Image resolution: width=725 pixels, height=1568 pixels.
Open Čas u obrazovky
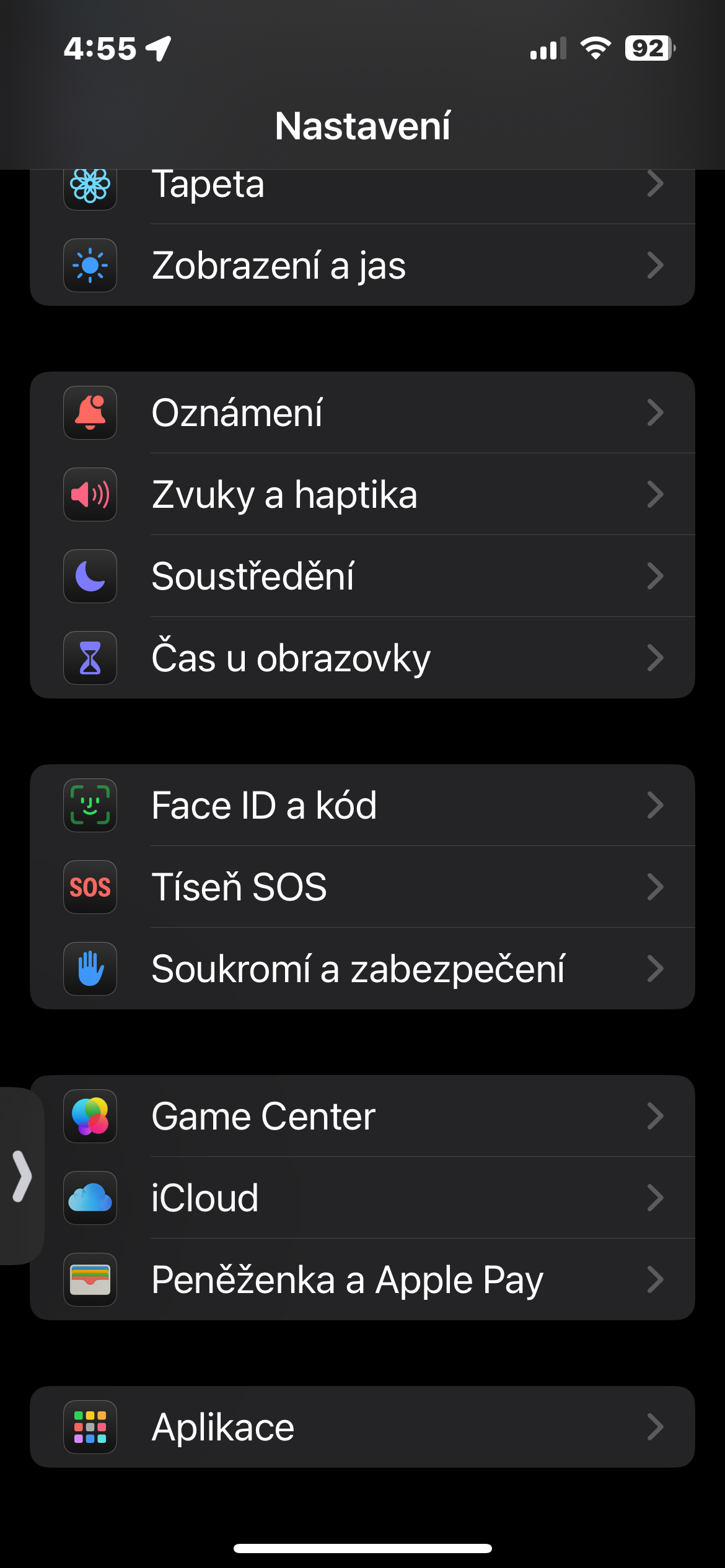pyautogui.click(x=362, y=658)
